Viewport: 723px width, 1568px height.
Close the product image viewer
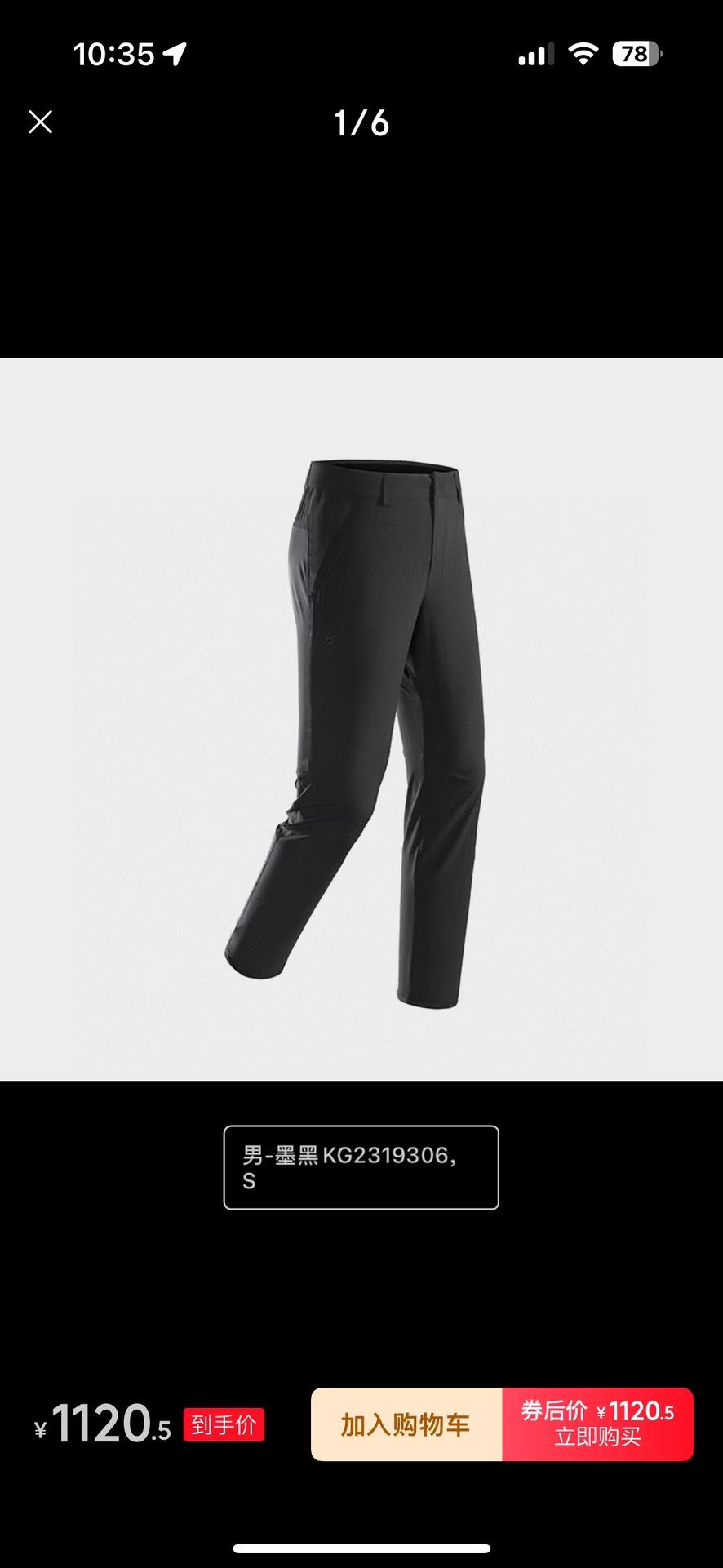click(40, 122)
